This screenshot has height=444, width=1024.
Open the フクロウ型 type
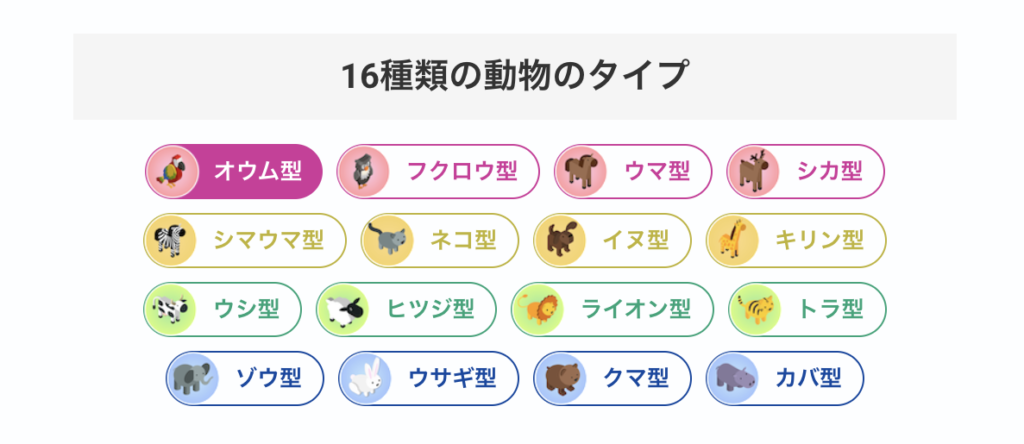tap(438, 172)
